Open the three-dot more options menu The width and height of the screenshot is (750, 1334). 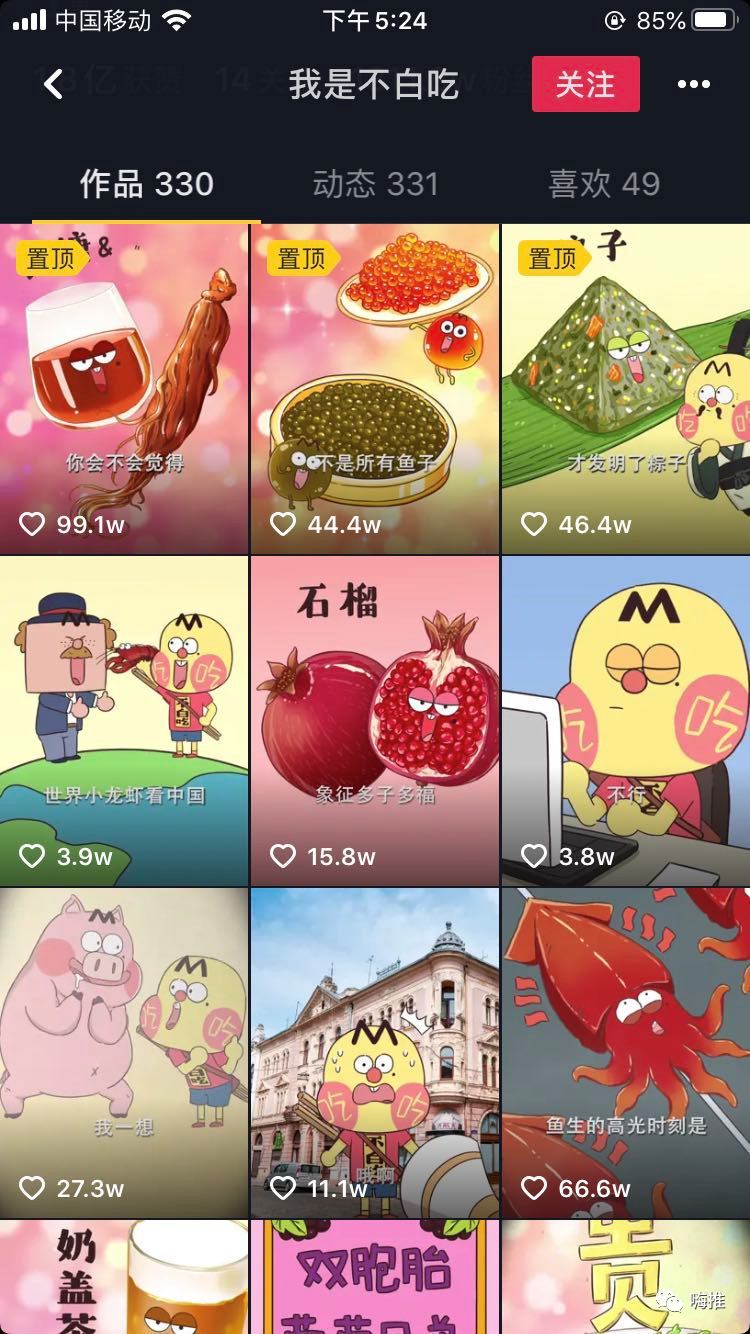pos(693,84)
